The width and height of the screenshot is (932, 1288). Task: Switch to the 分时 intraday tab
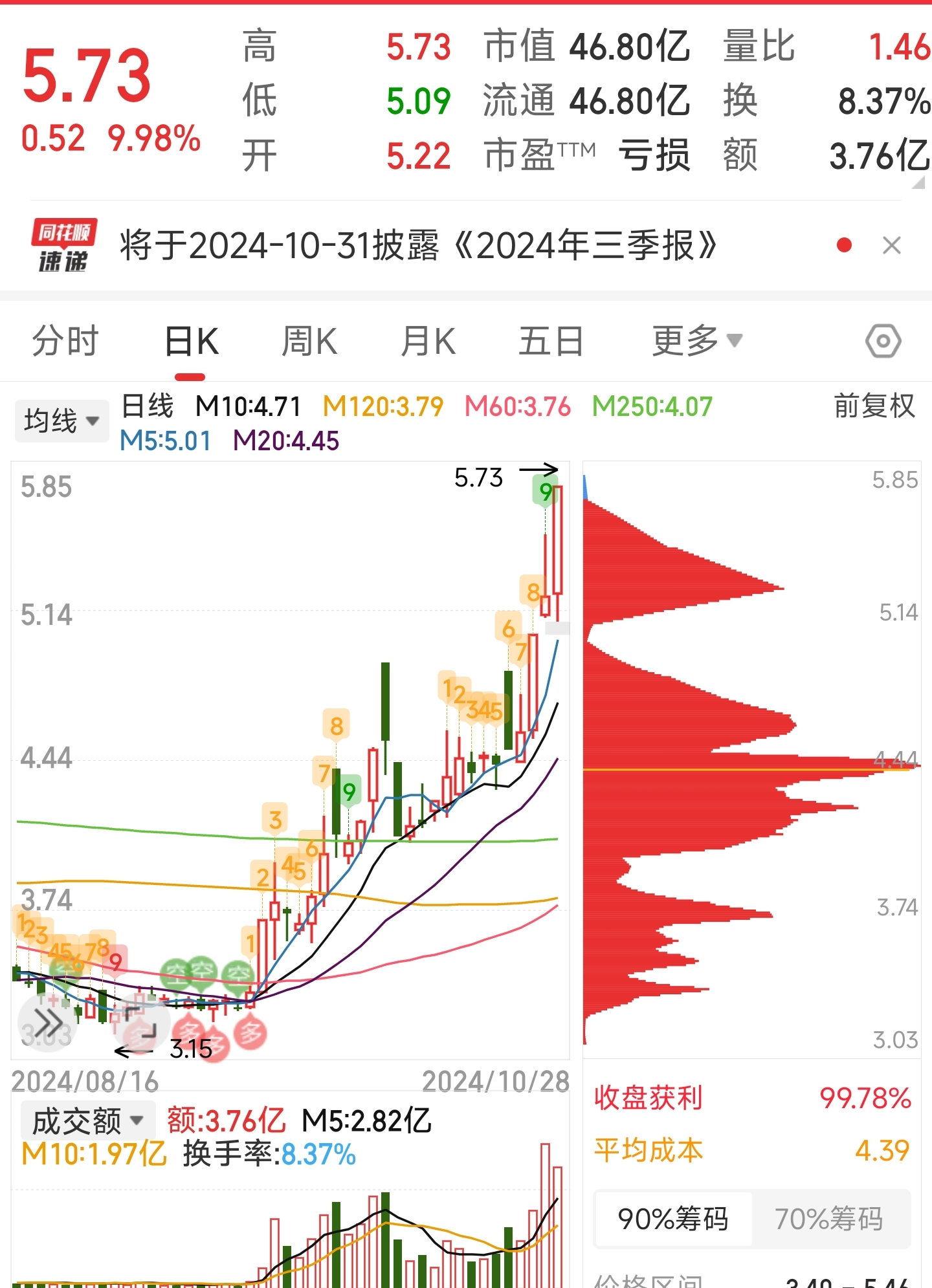point(65,340)
